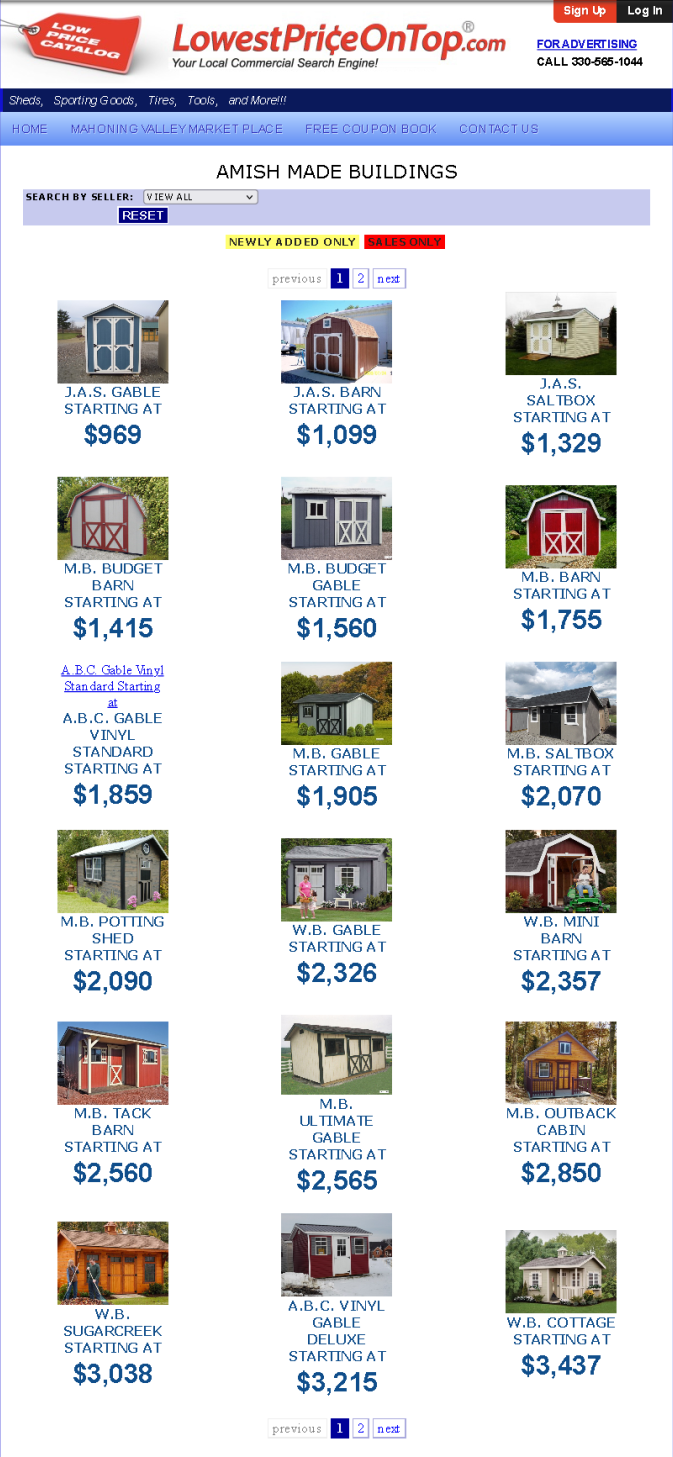This screenshot has width=673, height=1457.
Task: Tap the Sign Up button
Action: tap(584, 11)
